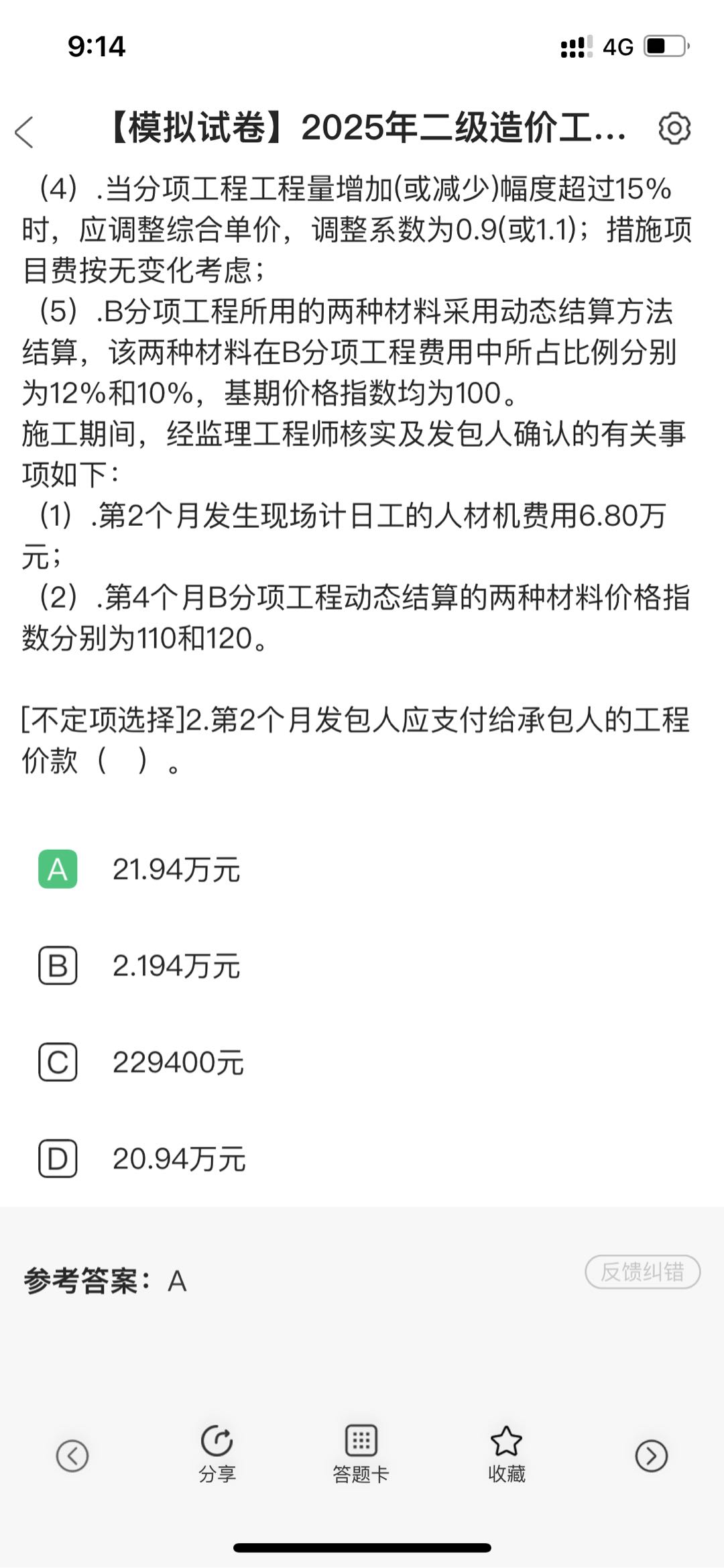Select option D 20.94万元
Viewport: 724px width, 1568px height.
58,1159
